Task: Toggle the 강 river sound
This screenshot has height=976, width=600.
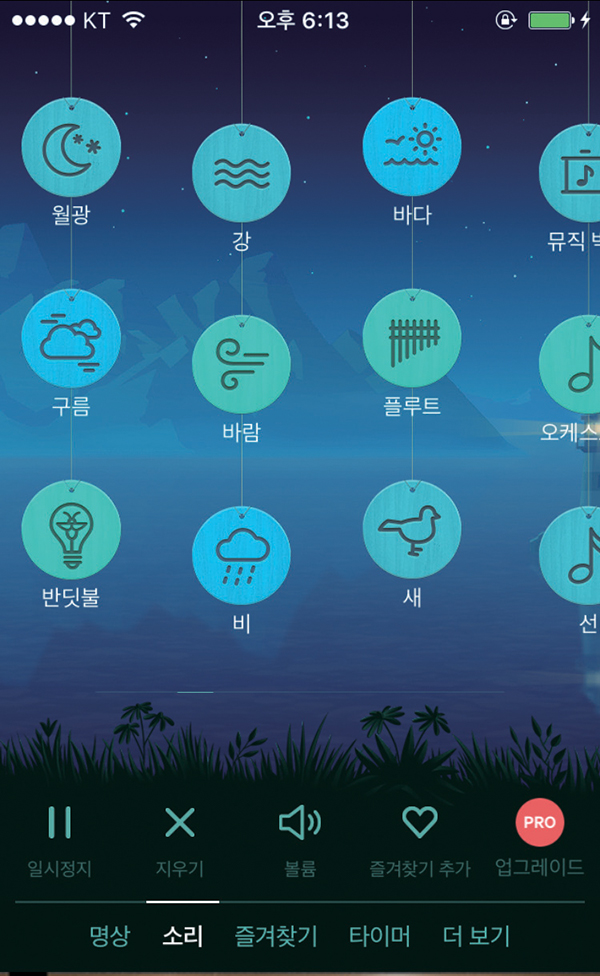Action: pos(241,174)
